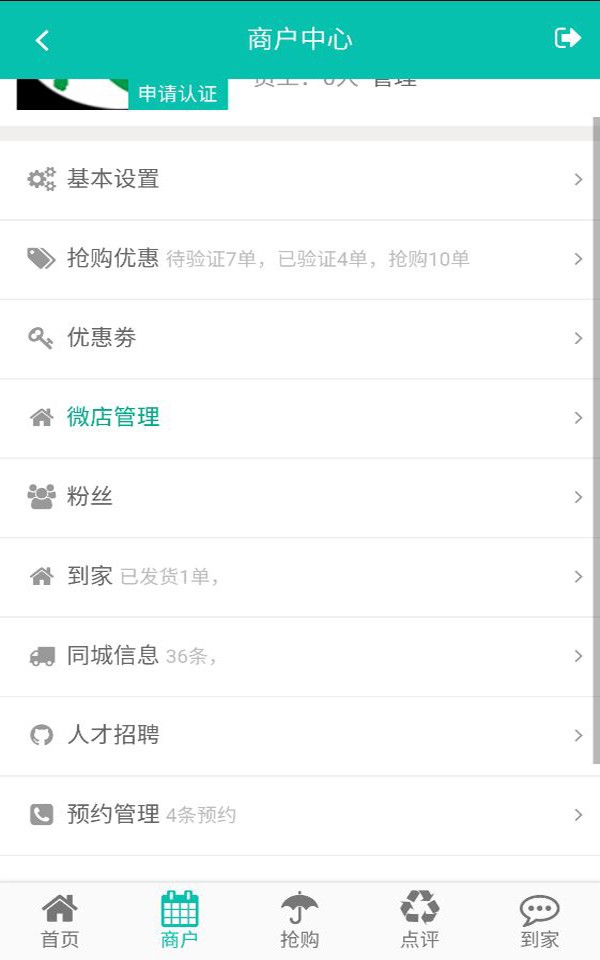Open 人才招聘 recruitment row
600x960 pixels.
(x=300, y=736)
